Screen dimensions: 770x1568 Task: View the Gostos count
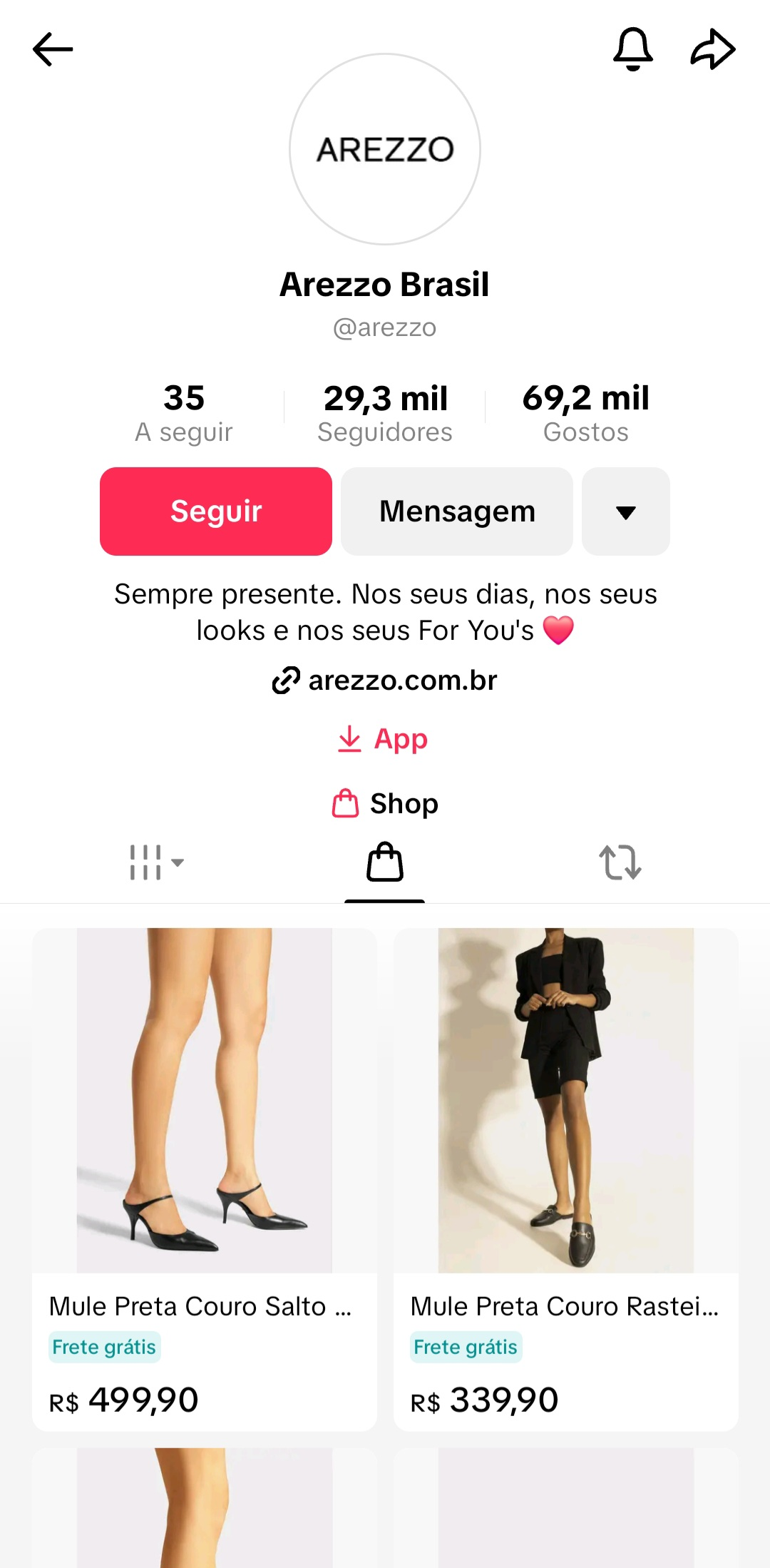click(586, 412)
